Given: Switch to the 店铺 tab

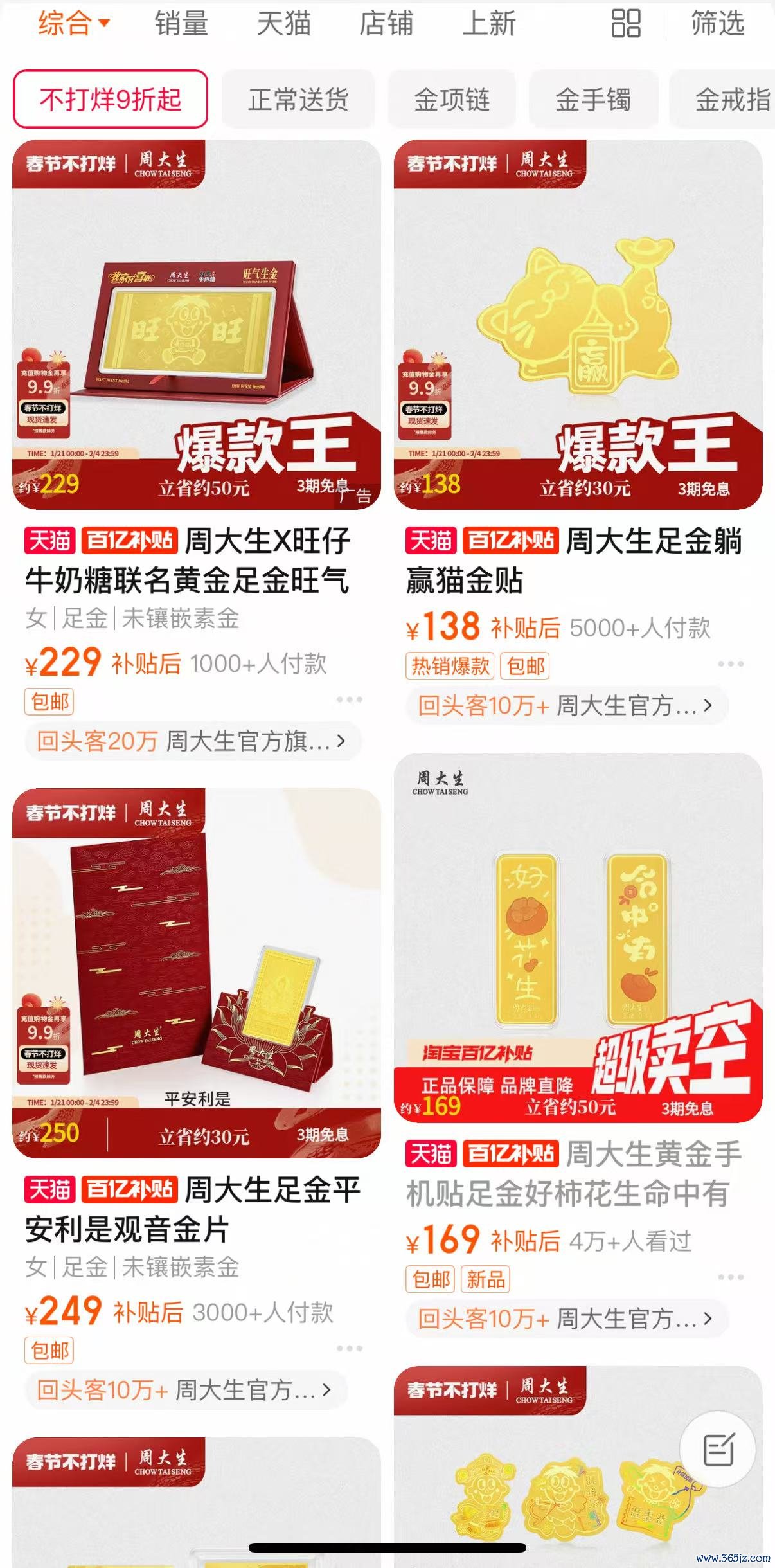Looking at the screenshot, I should [386, 24].
